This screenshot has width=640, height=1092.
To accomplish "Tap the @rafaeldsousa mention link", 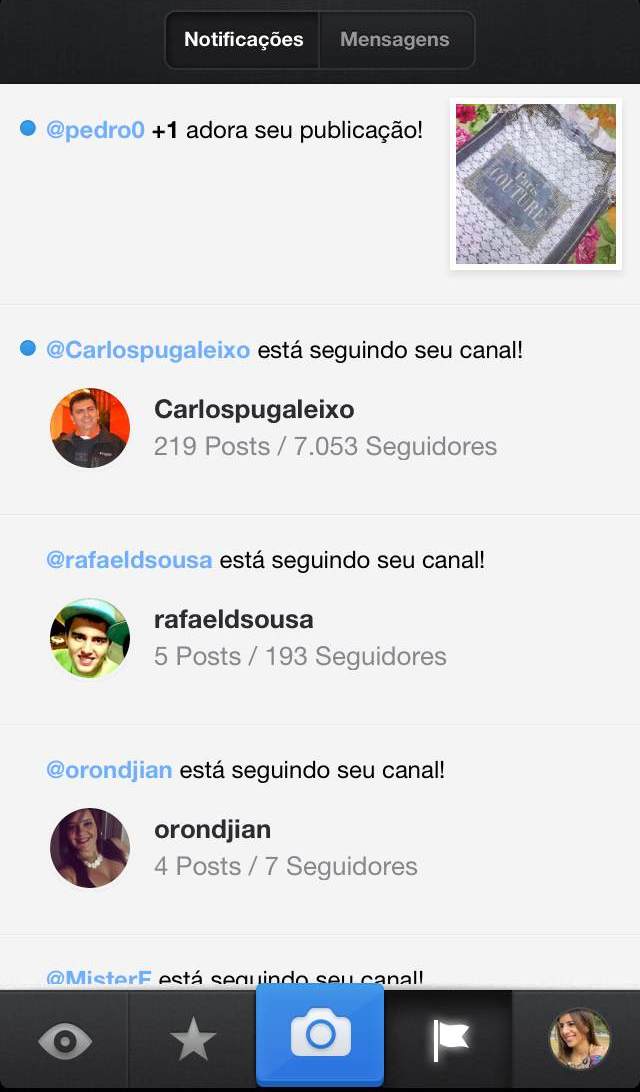I will point(129,560).
